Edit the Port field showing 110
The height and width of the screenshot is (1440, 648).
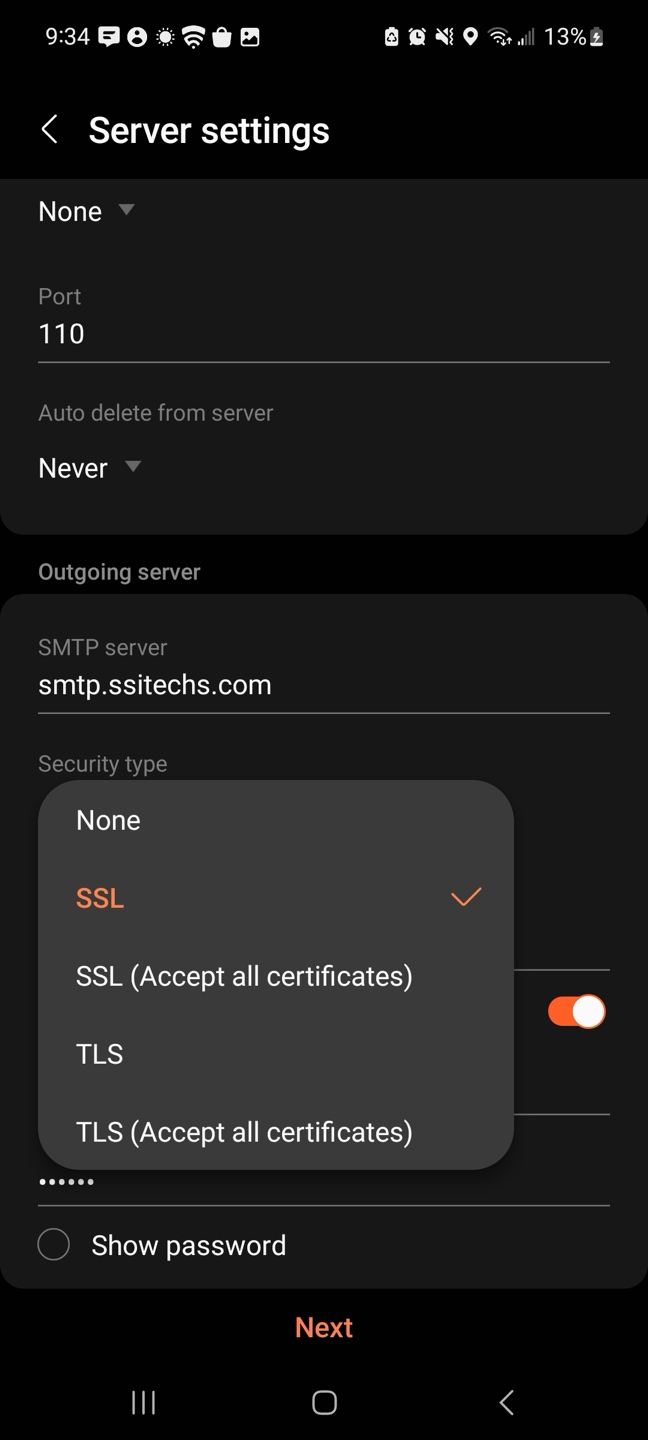point(322,334)
